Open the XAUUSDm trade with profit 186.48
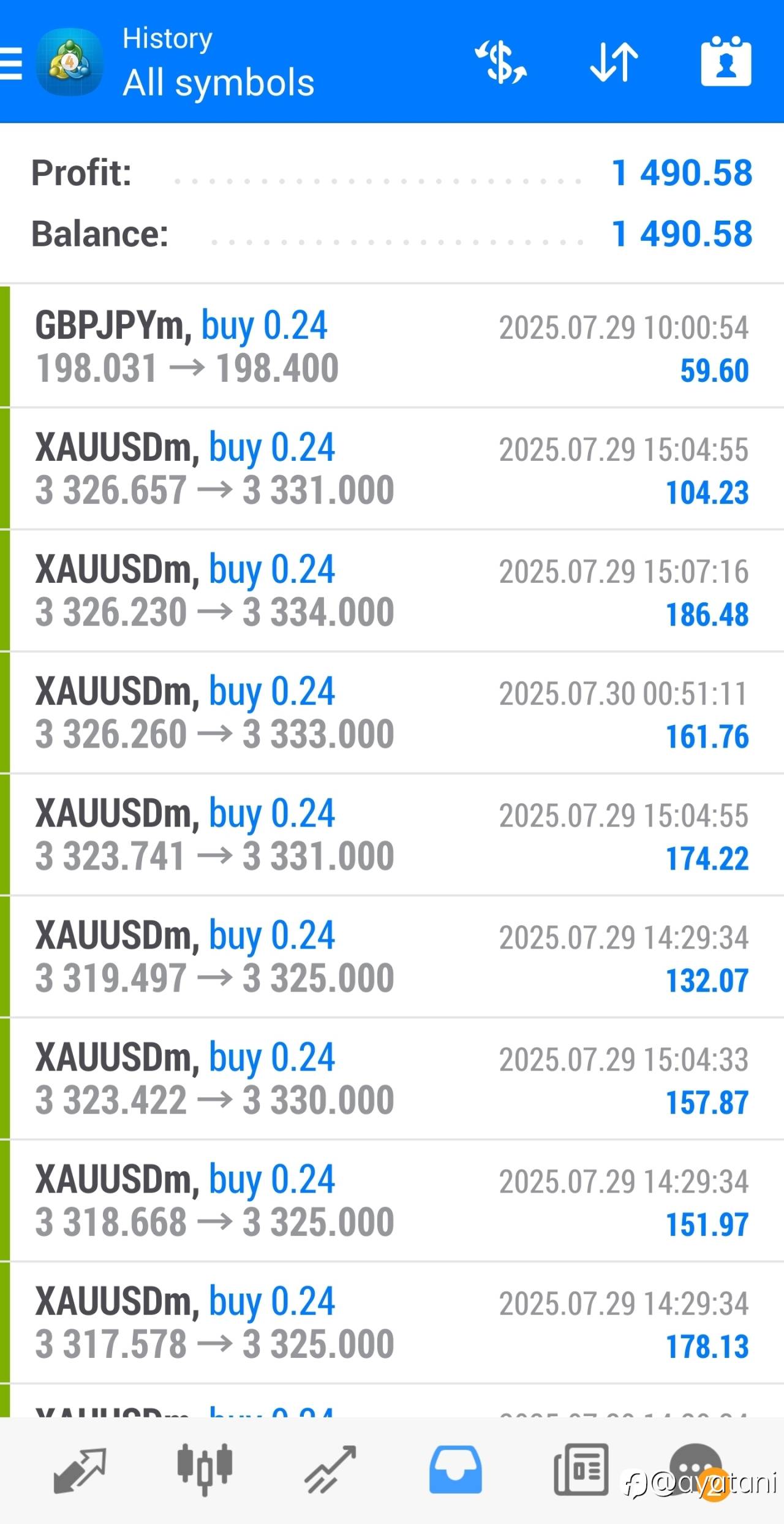 pos(392,591)
